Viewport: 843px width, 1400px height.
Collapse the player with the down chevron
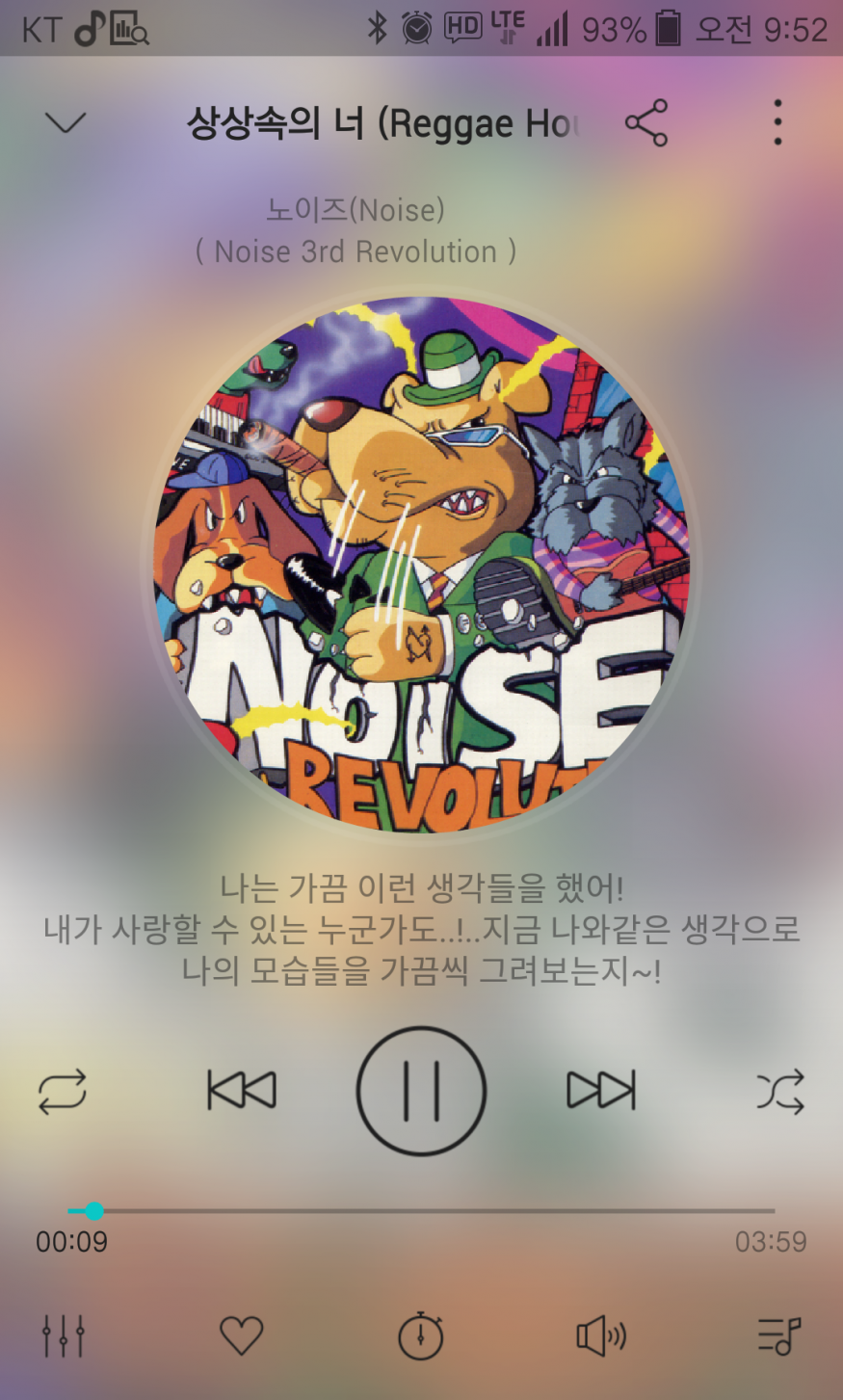[66, 123]
